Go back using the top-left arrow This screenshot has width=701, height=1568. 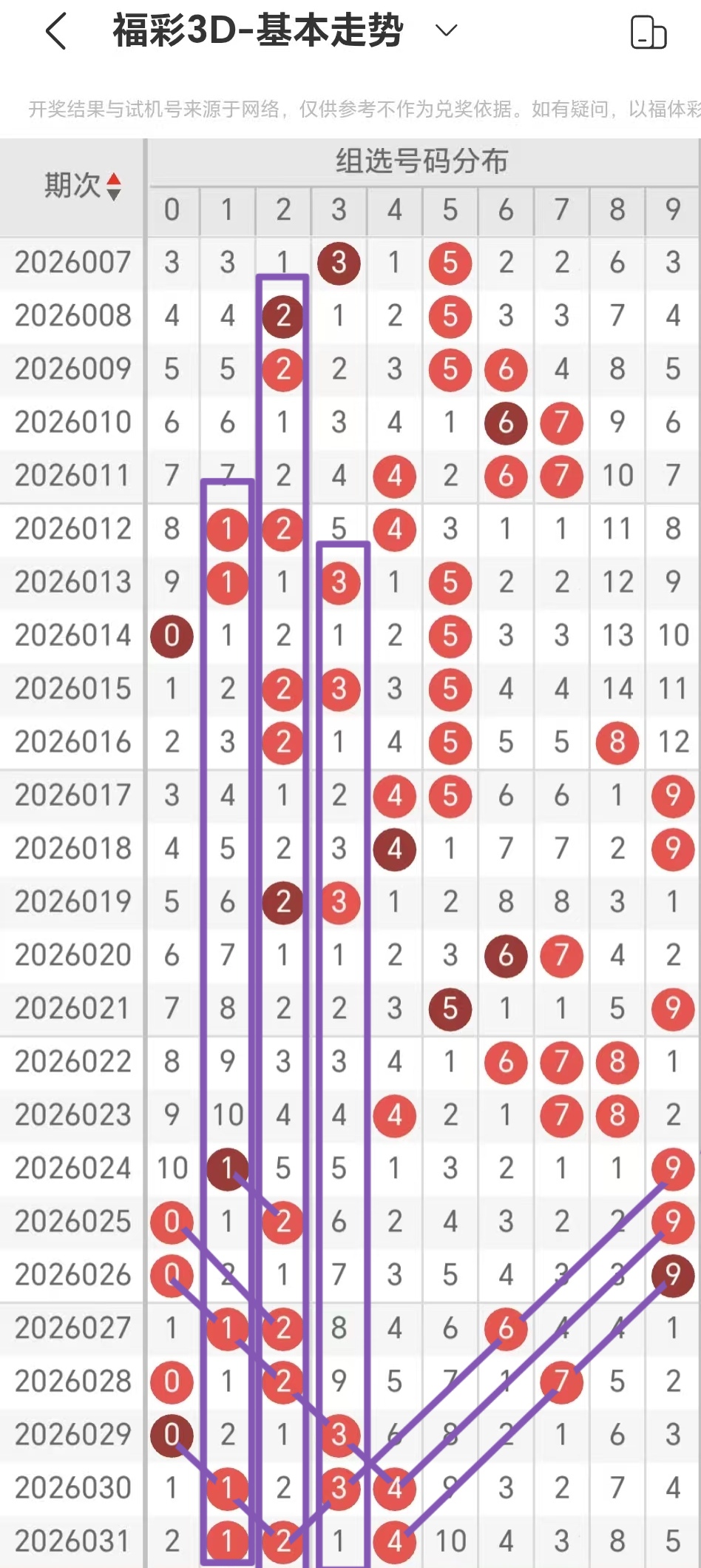56,32
